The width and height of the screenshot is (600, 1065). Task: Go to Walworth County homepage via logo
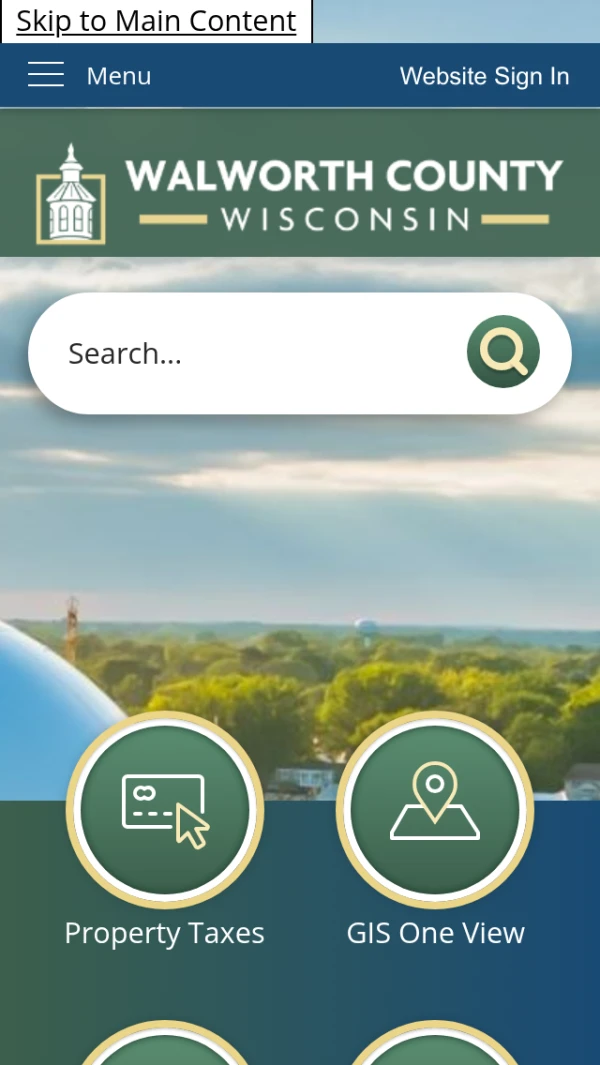299,193
